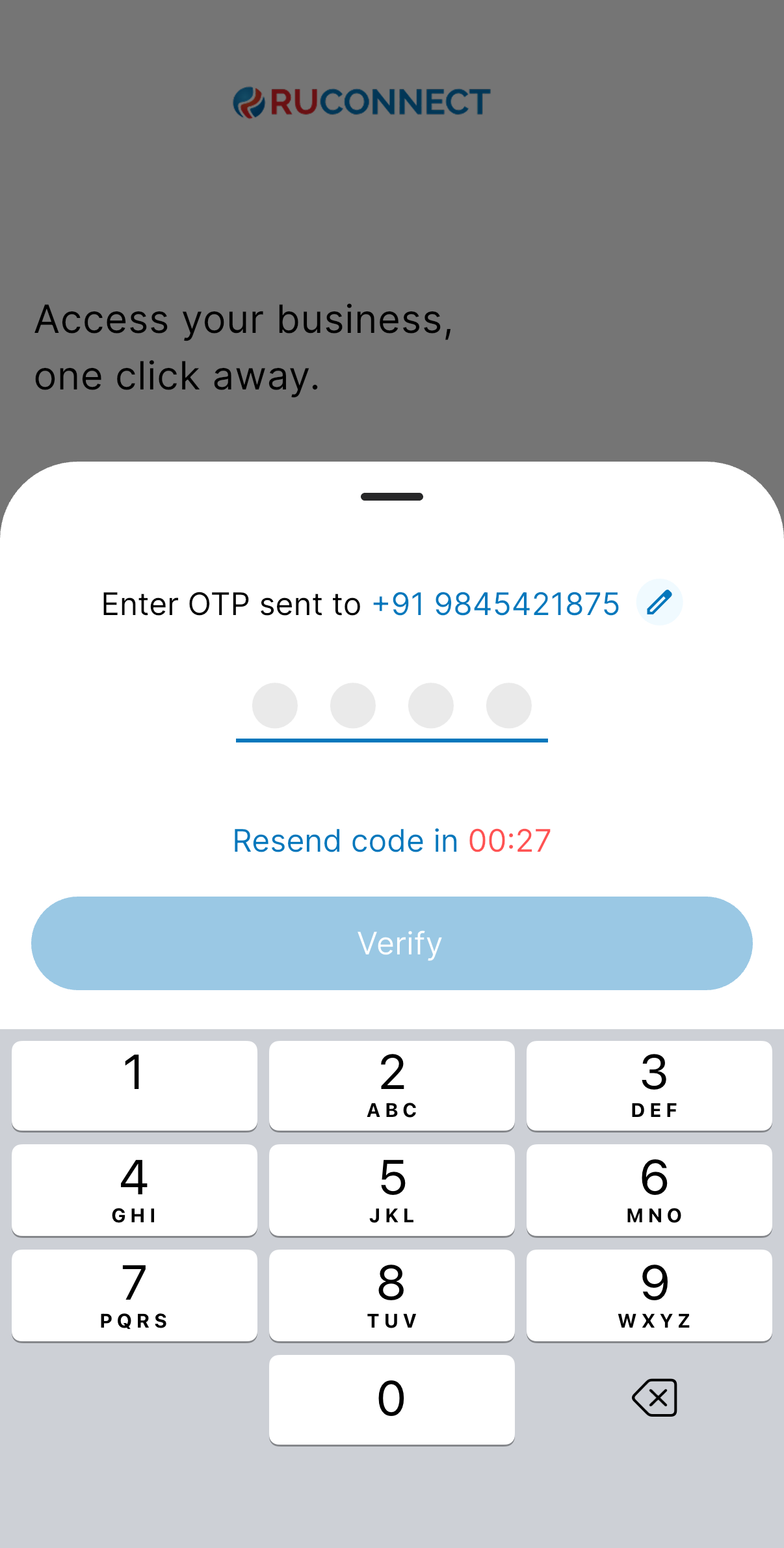
Task: Type digit 1 on the keypad
Action: click(135, 1085)
